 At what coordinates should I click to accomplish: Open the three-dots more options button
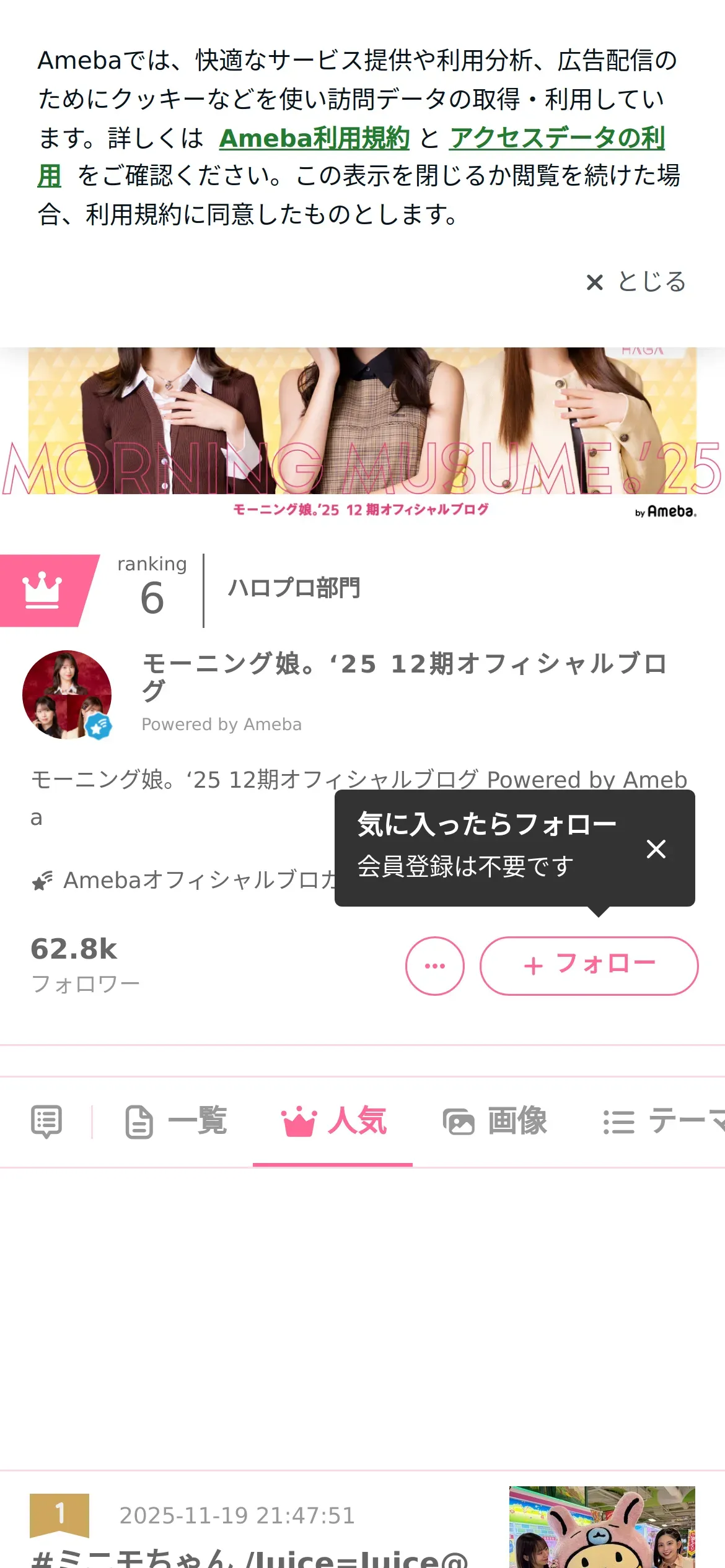pos(434,965)
